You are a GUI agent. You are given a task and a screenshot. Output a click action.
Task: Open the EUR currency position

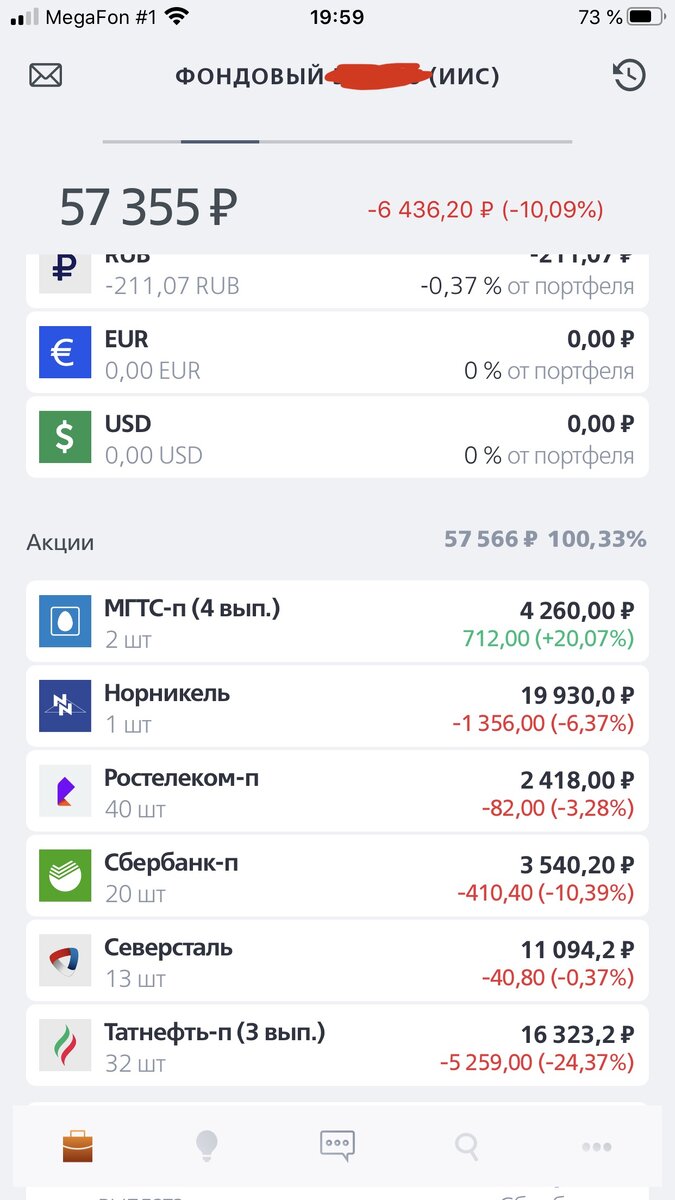(337, 354)
